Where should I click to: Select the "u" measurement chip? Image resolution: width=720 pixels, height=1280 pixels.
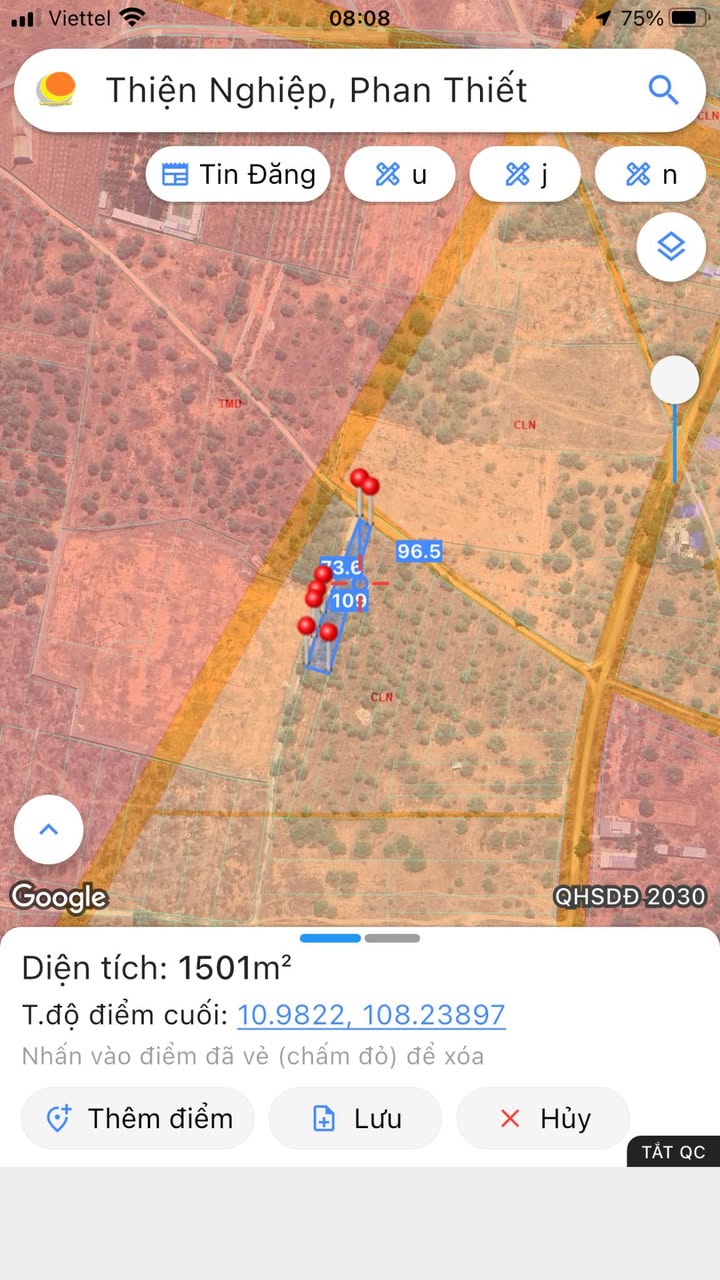click(x=400, y=174)
